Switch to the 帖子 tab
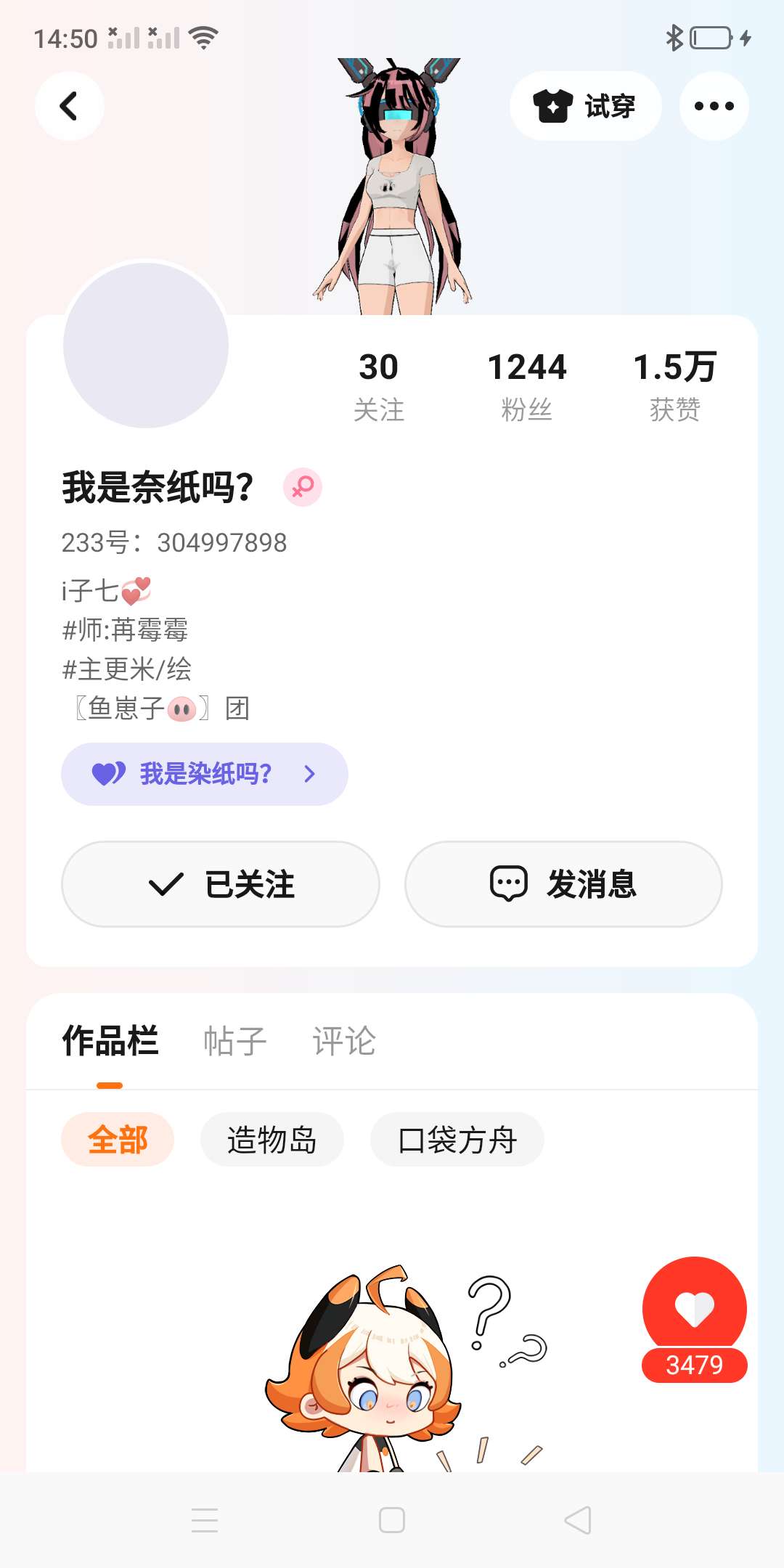 [234, 1041]
